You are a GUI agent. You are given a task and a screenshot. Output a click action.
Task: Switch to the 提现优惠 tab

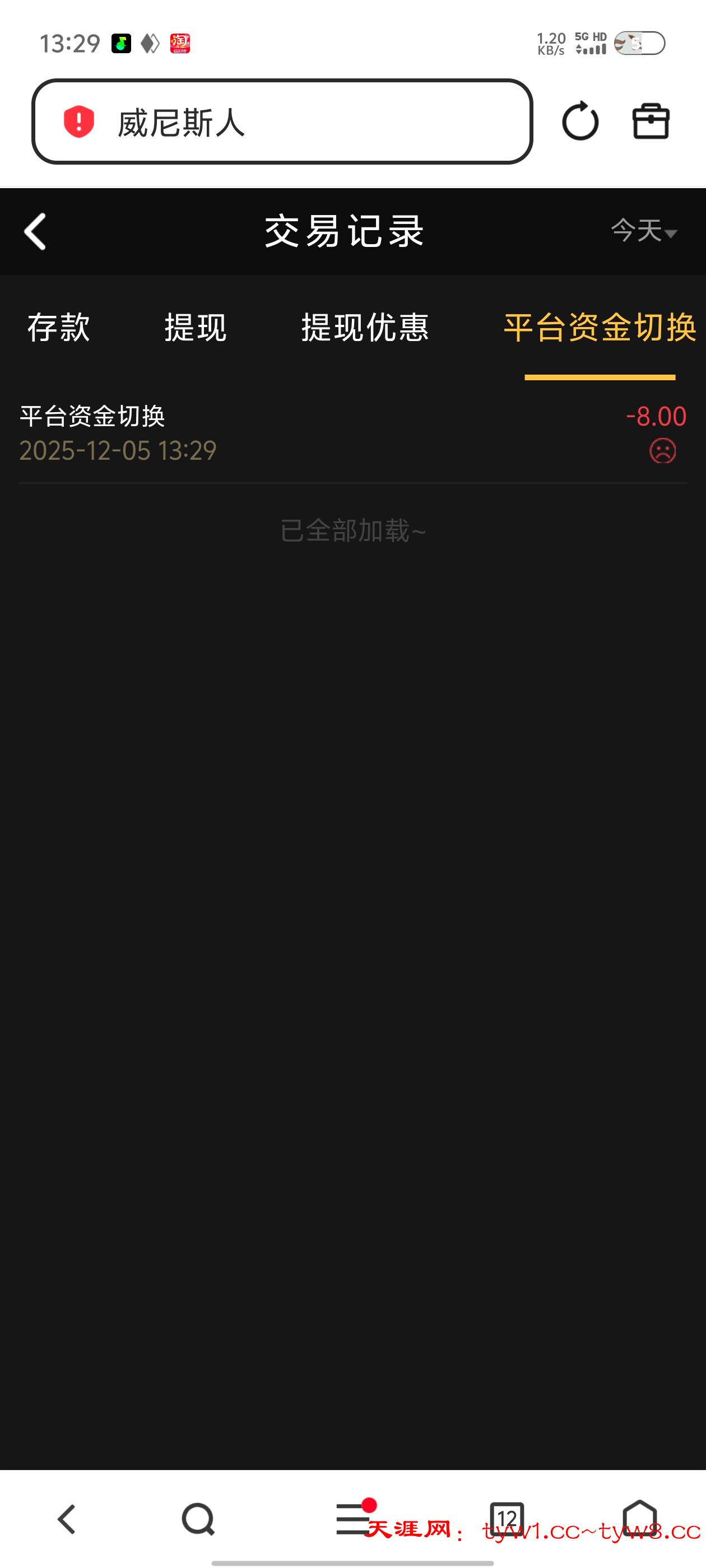(x=365, y=328)
